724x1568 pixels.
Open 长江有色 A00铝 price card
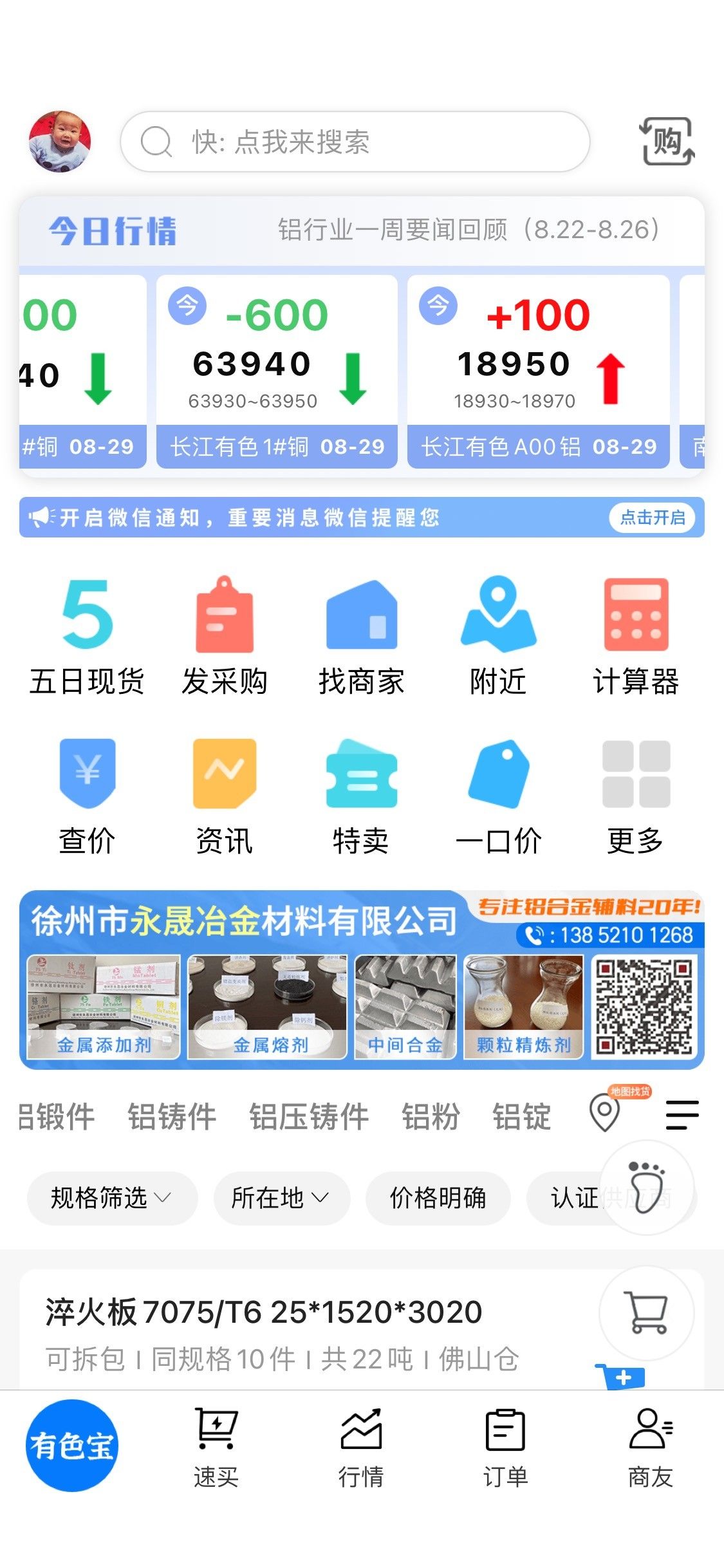coord(538,371)
